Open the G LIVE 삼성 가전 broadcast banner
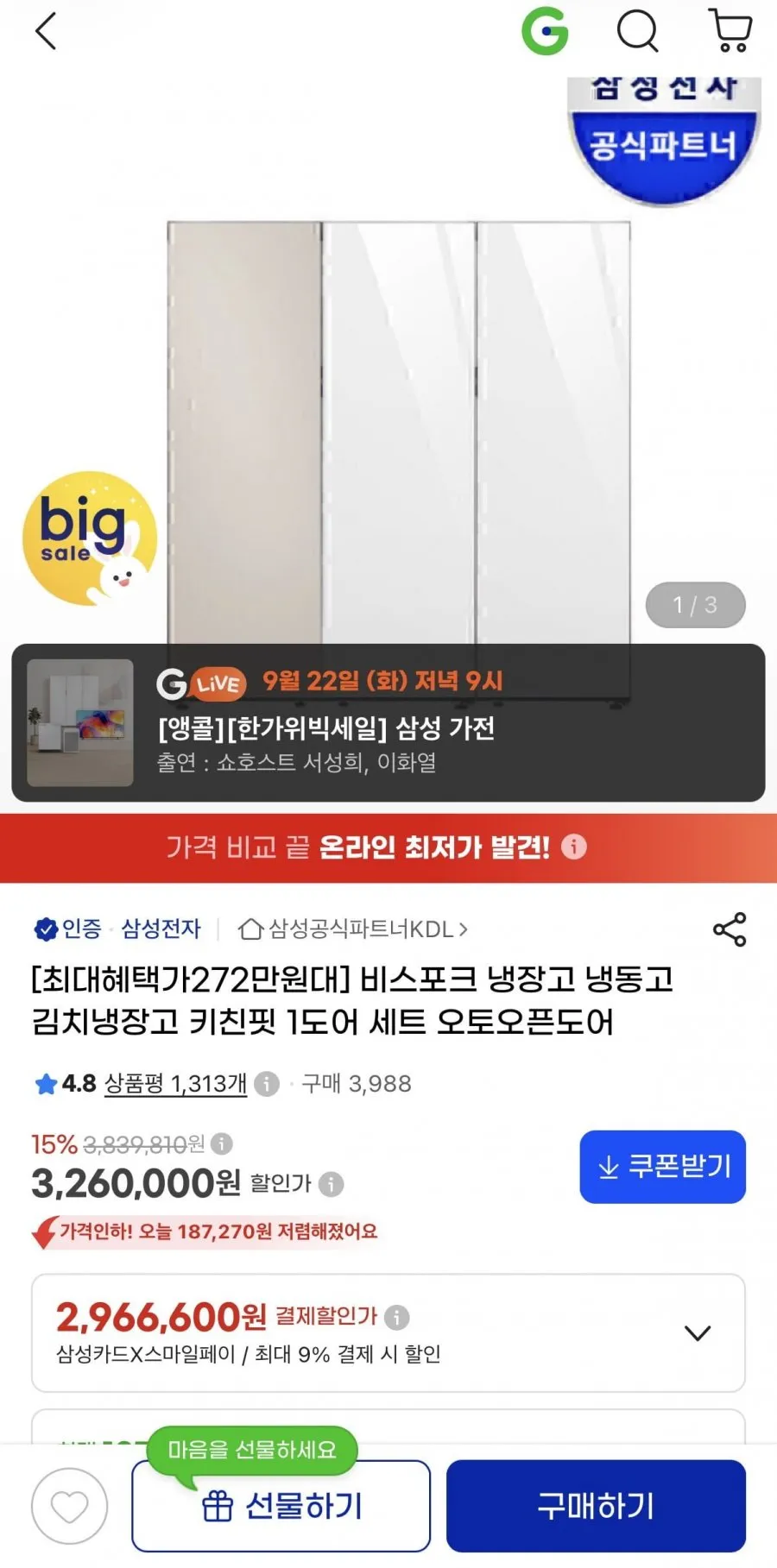Image resolution: width=777 pixels, height=1568 pixels. tap(388, 722)
